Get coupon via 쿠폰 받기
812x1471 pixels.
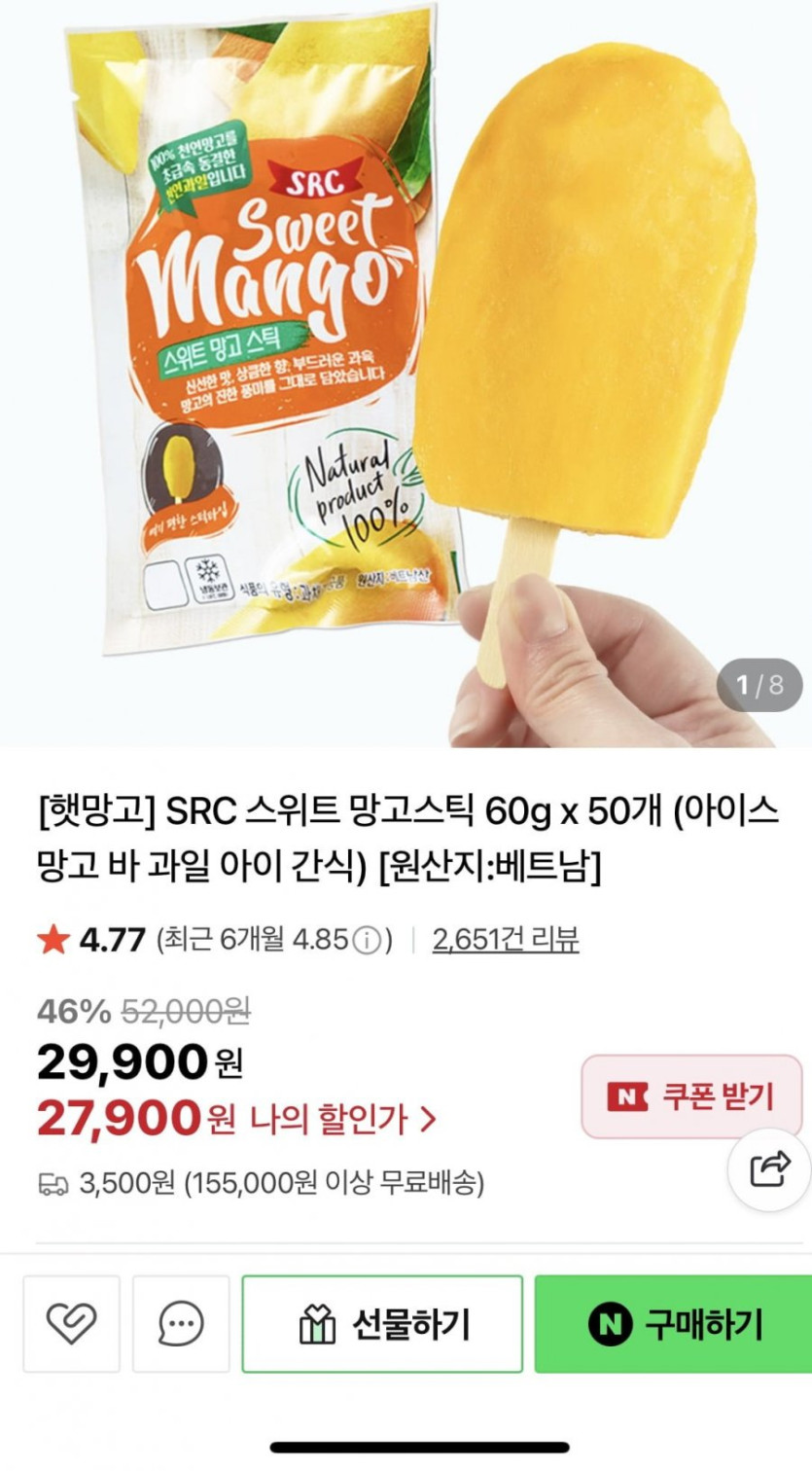point(691,1096)
